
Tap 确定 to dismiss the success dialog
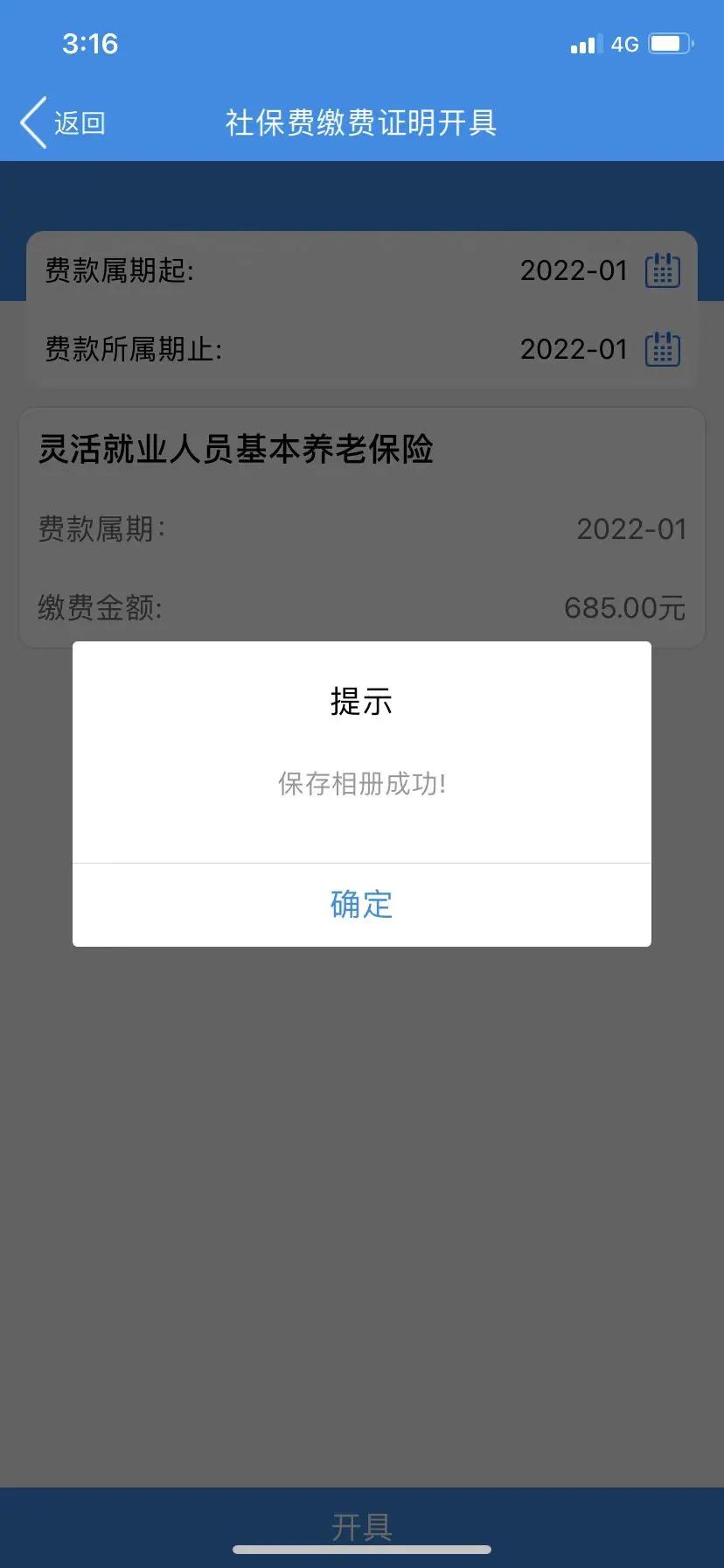click(x=361, y=905)
